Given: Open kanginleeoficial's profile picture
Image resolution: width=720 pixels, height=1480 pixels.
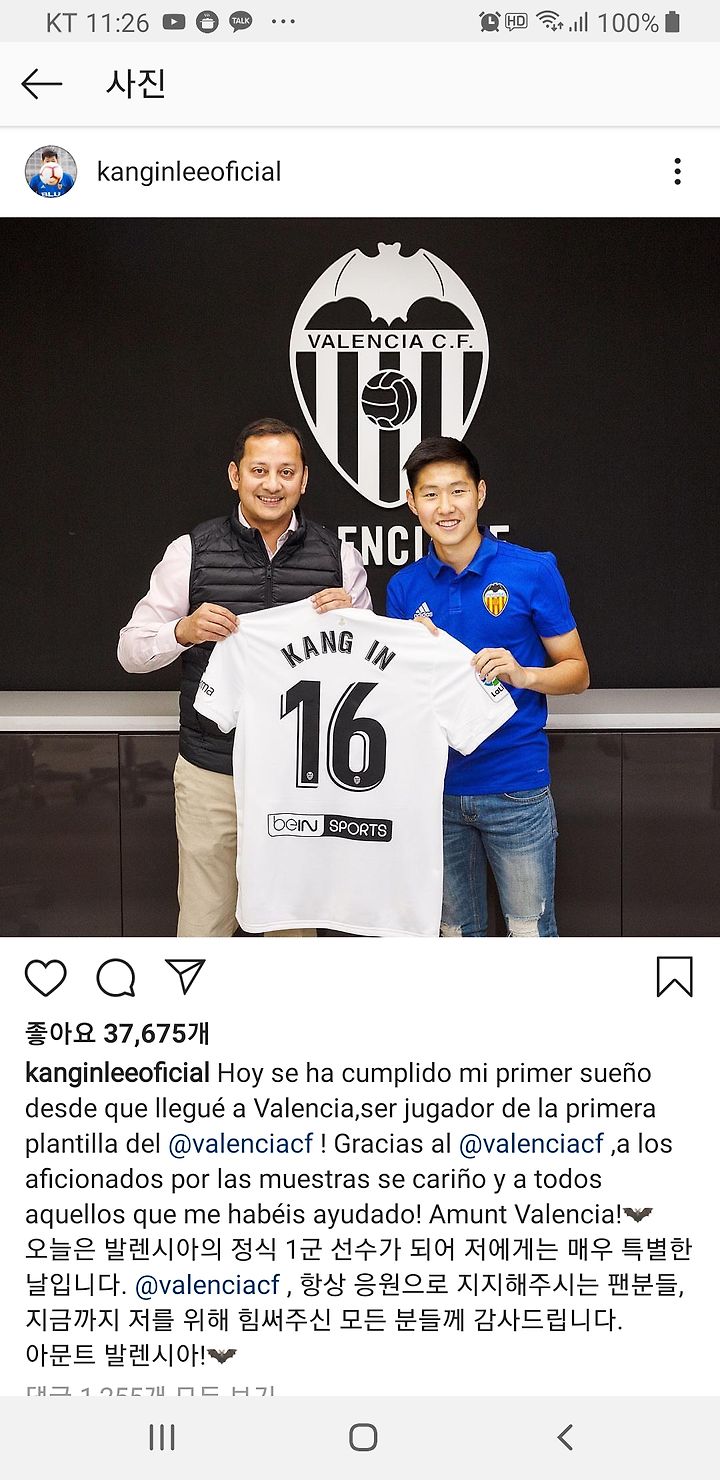Looking at the screenshot, I should [51, 171].
